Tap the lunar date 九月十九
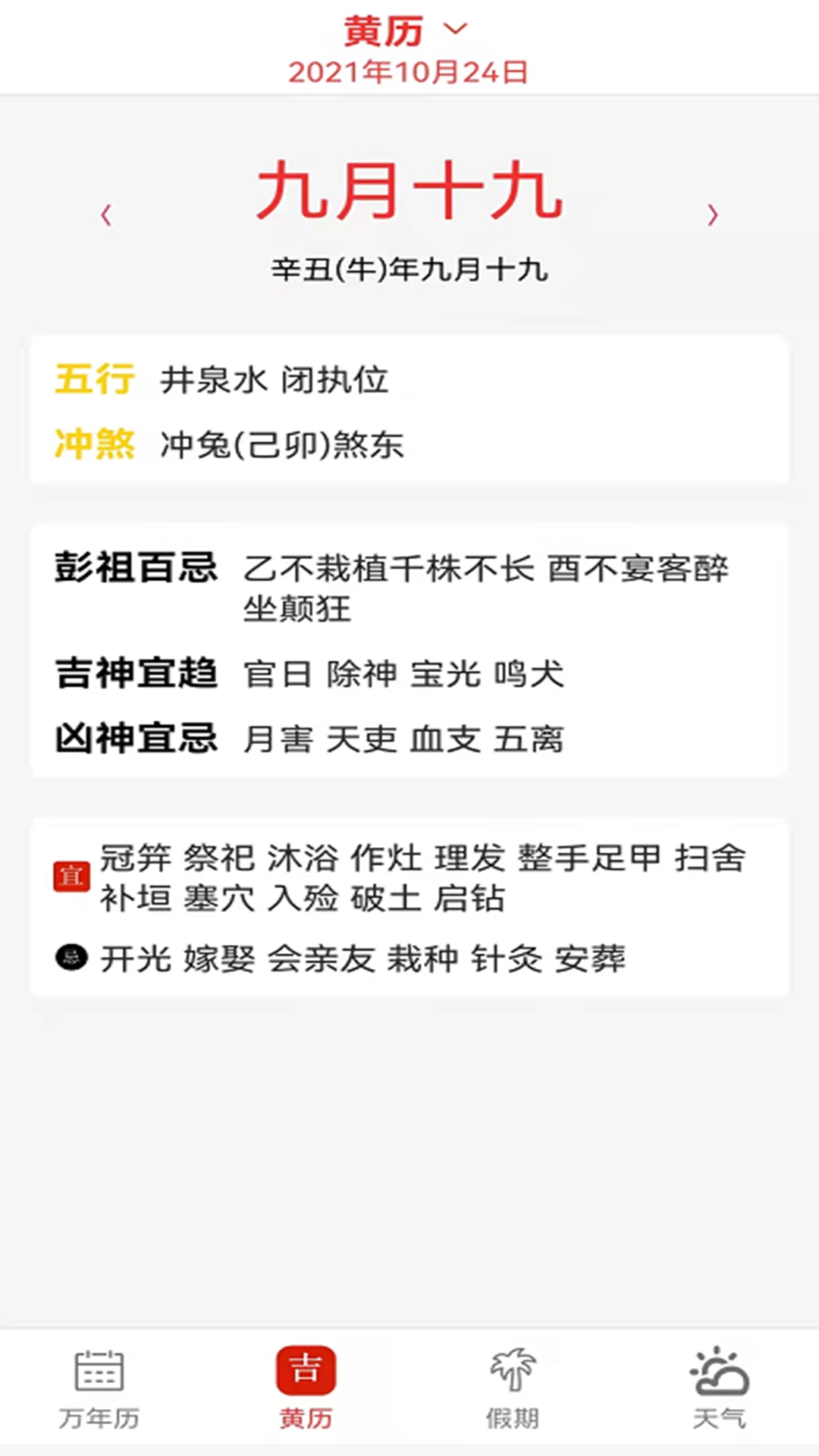 click(x=409, y=193)
